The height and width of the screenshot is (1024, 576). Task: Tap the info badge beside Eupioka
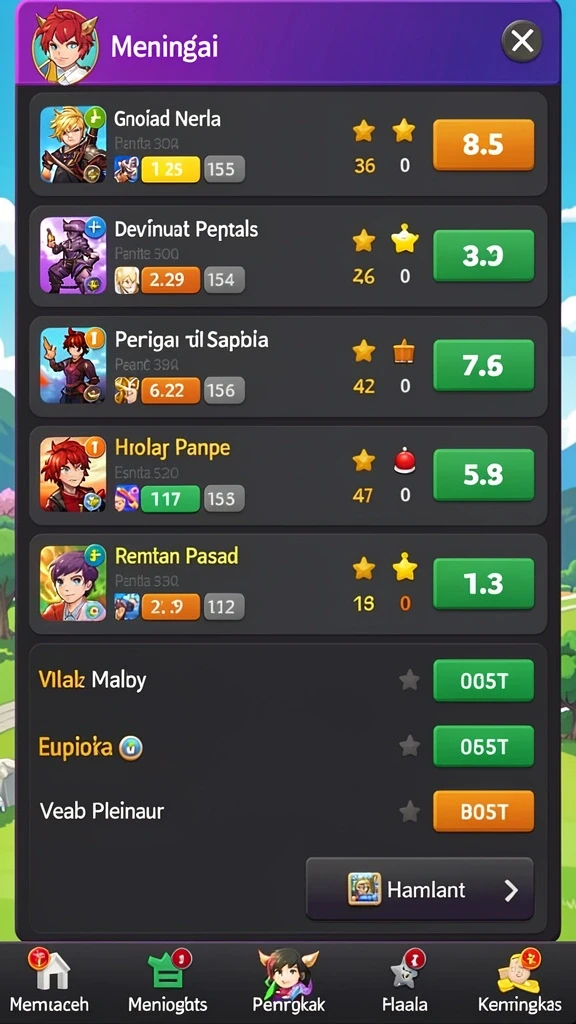coord(131,747)
